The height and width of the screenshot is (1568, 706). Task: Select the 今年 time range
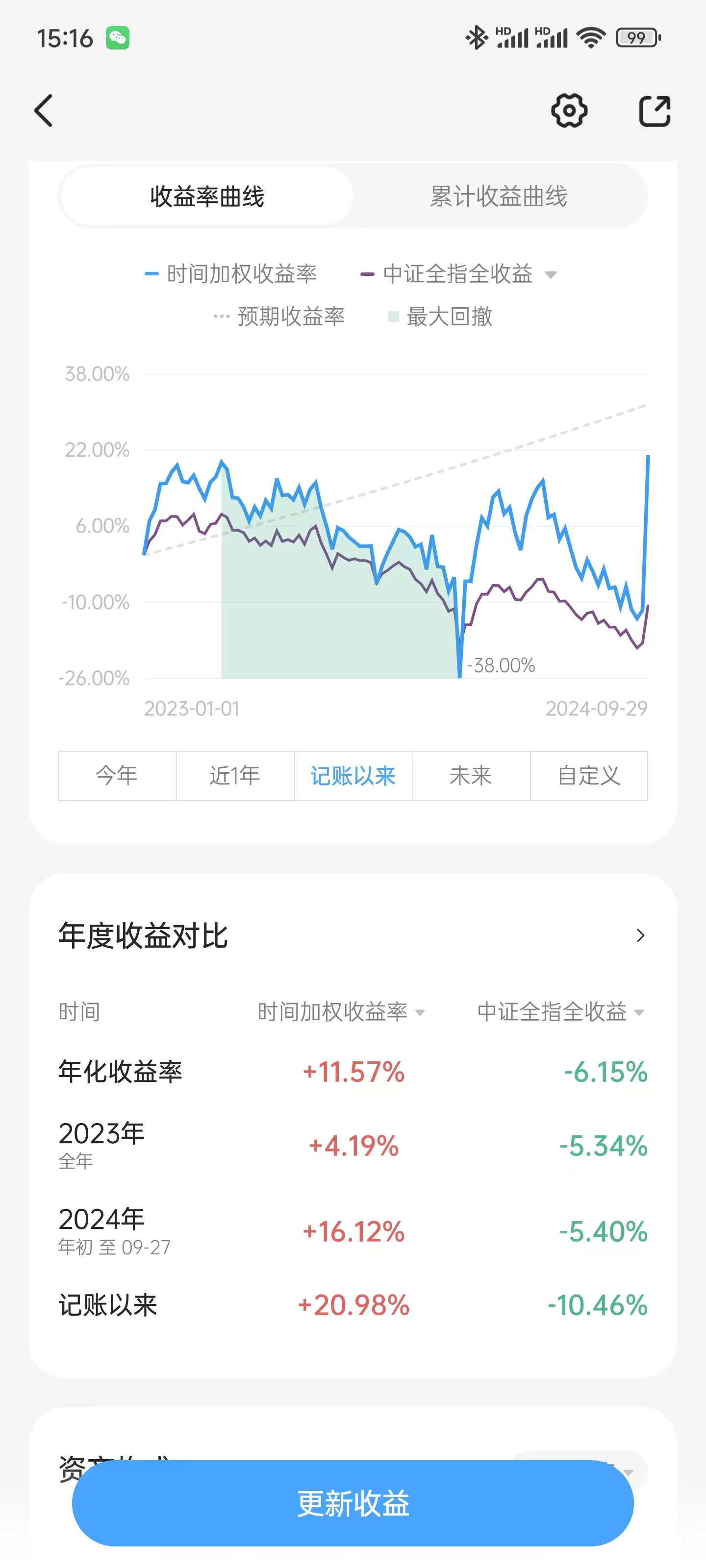[117, 776]
